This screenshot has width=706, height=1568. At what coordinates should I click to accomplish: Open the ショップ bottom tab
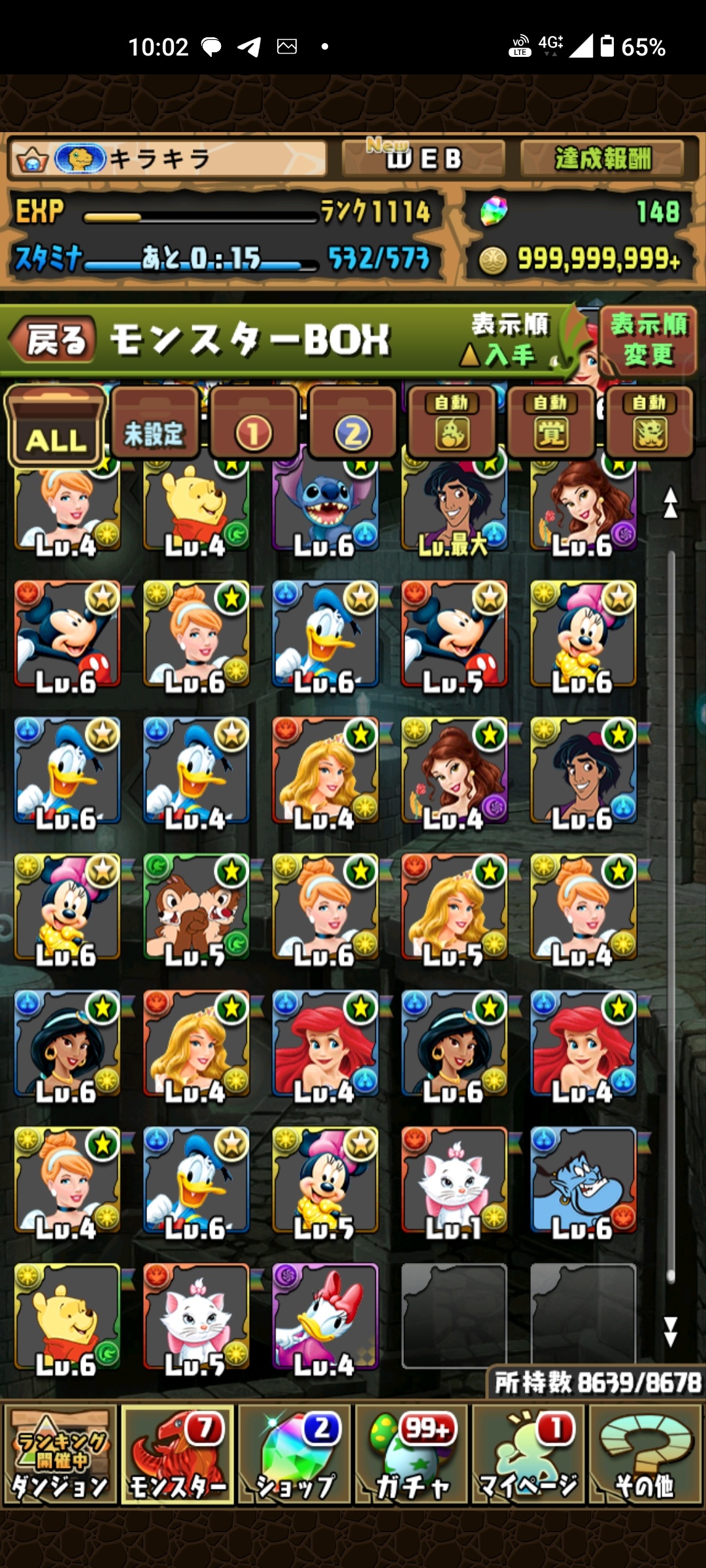coord(294,1456)
